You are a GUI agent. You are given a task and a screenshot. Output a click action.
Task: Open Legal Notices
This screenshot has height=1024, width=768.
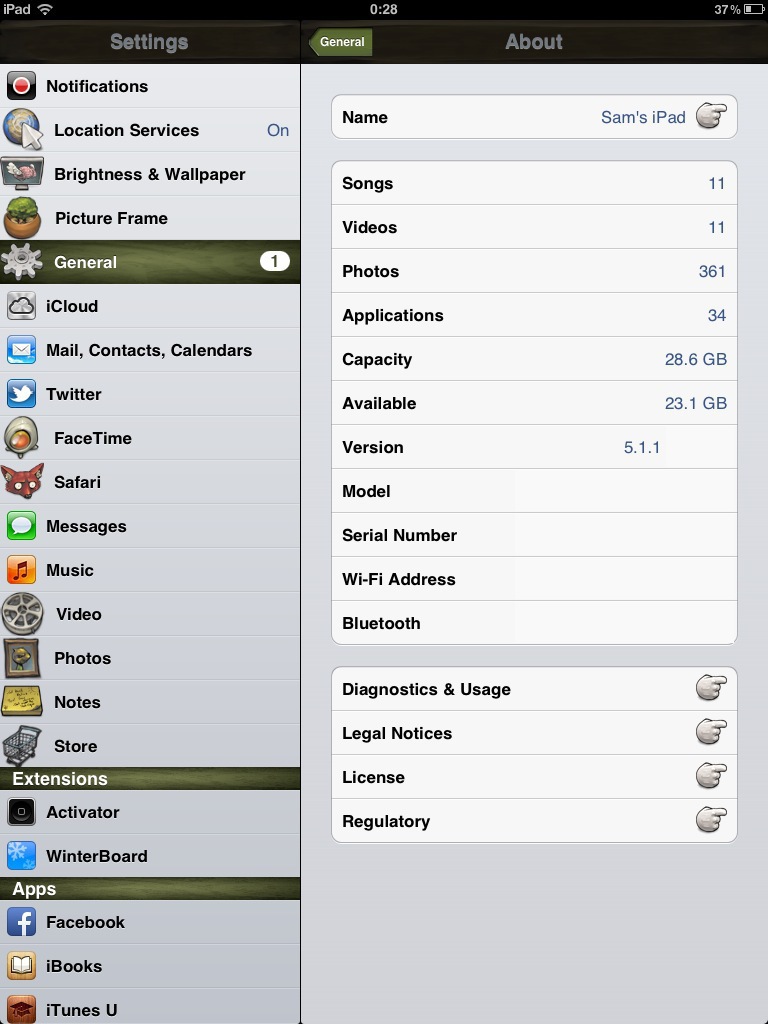click(534, 733)
